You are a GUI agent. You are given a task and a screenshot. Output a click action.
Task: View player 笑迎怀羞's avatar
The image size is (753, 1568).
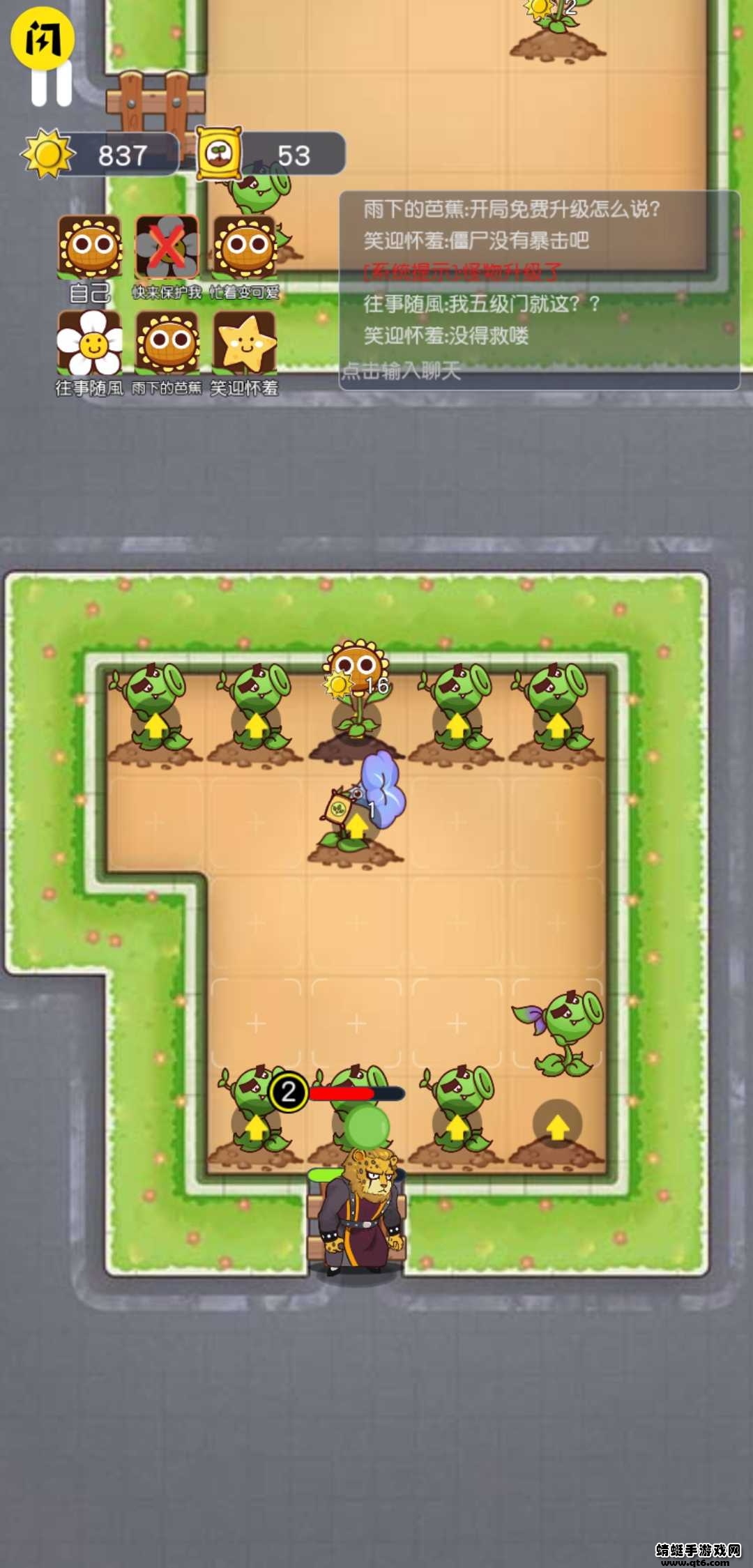coord(244,342)
